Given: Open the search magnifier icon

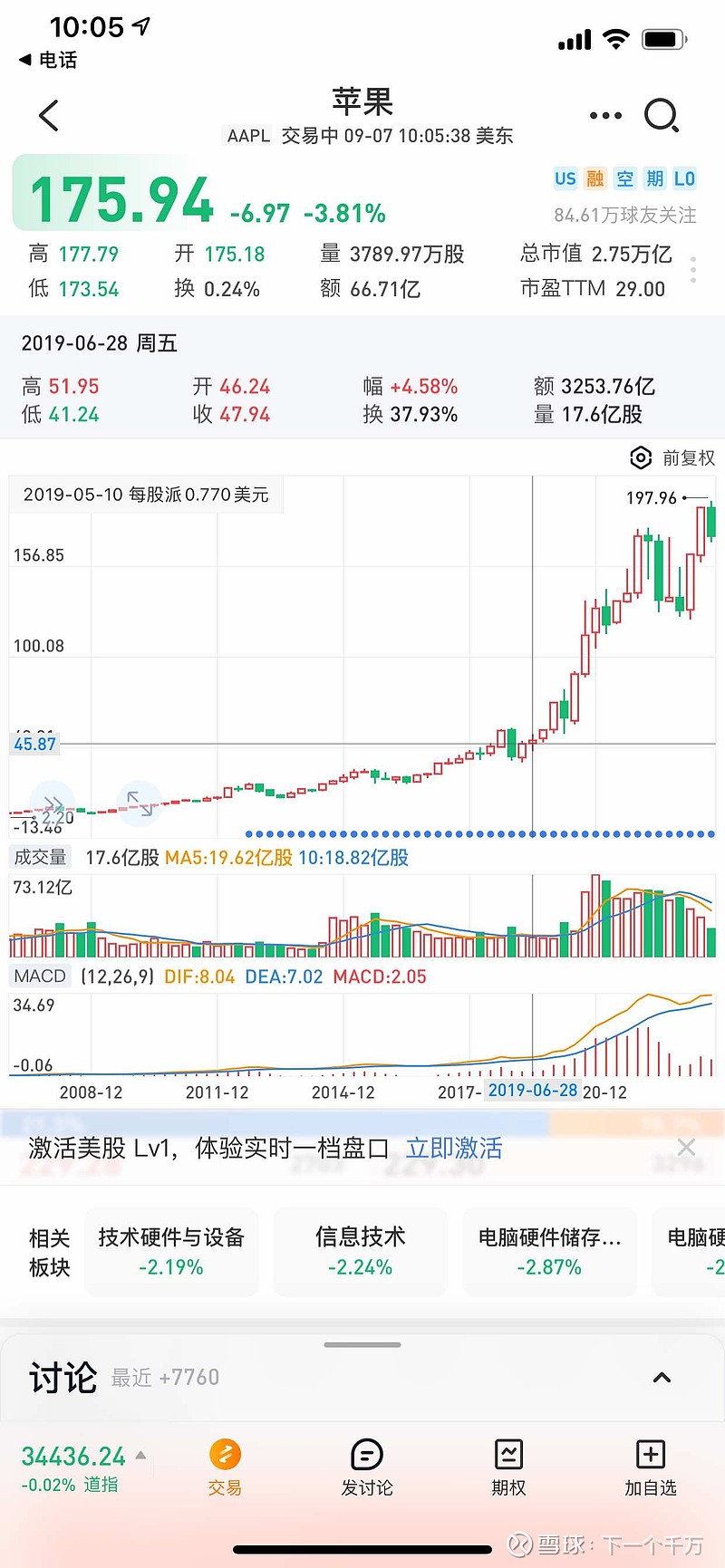Looking at the screenshot, I should tap(663, 116).
